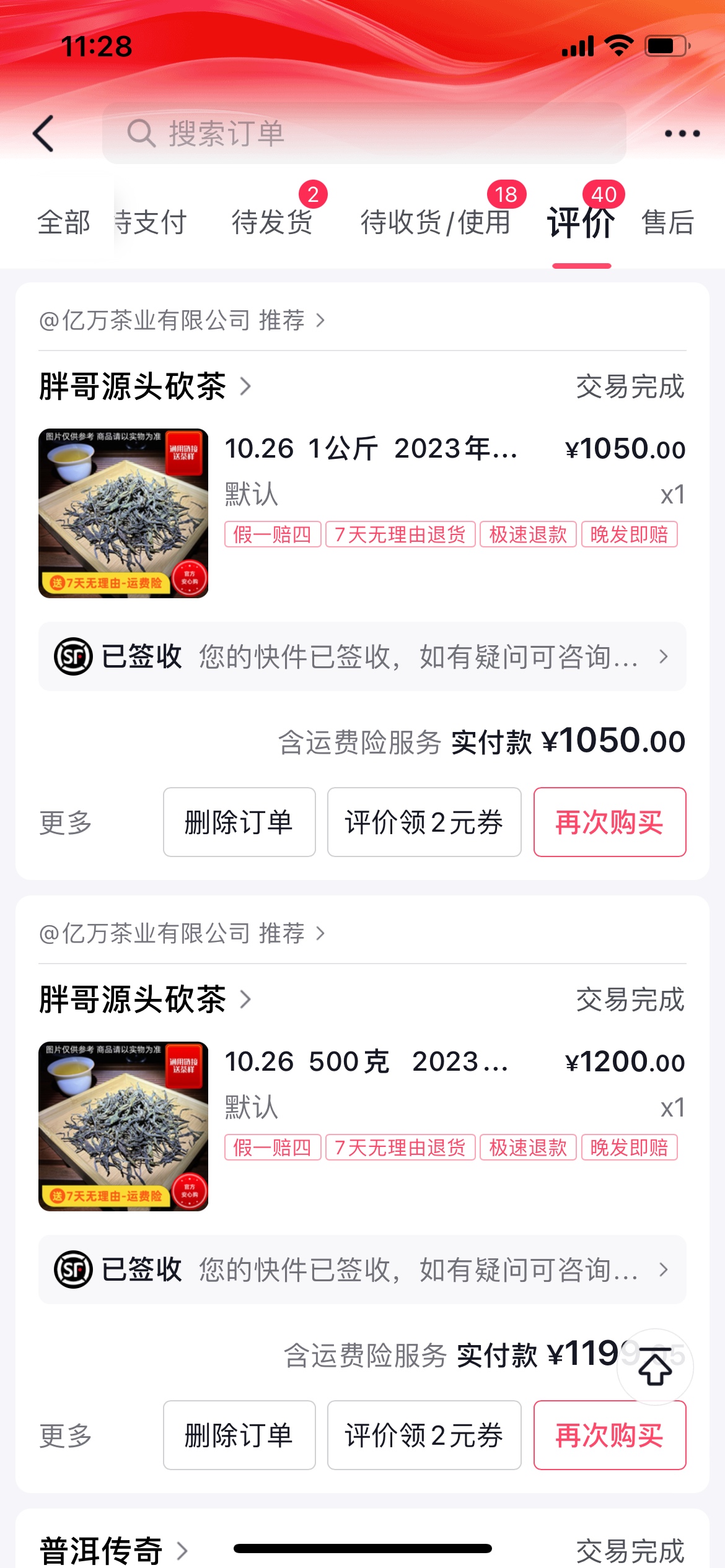
Task: Tap 再次购买 for the 500克 tea order
Action: [x=610, y=1435]
